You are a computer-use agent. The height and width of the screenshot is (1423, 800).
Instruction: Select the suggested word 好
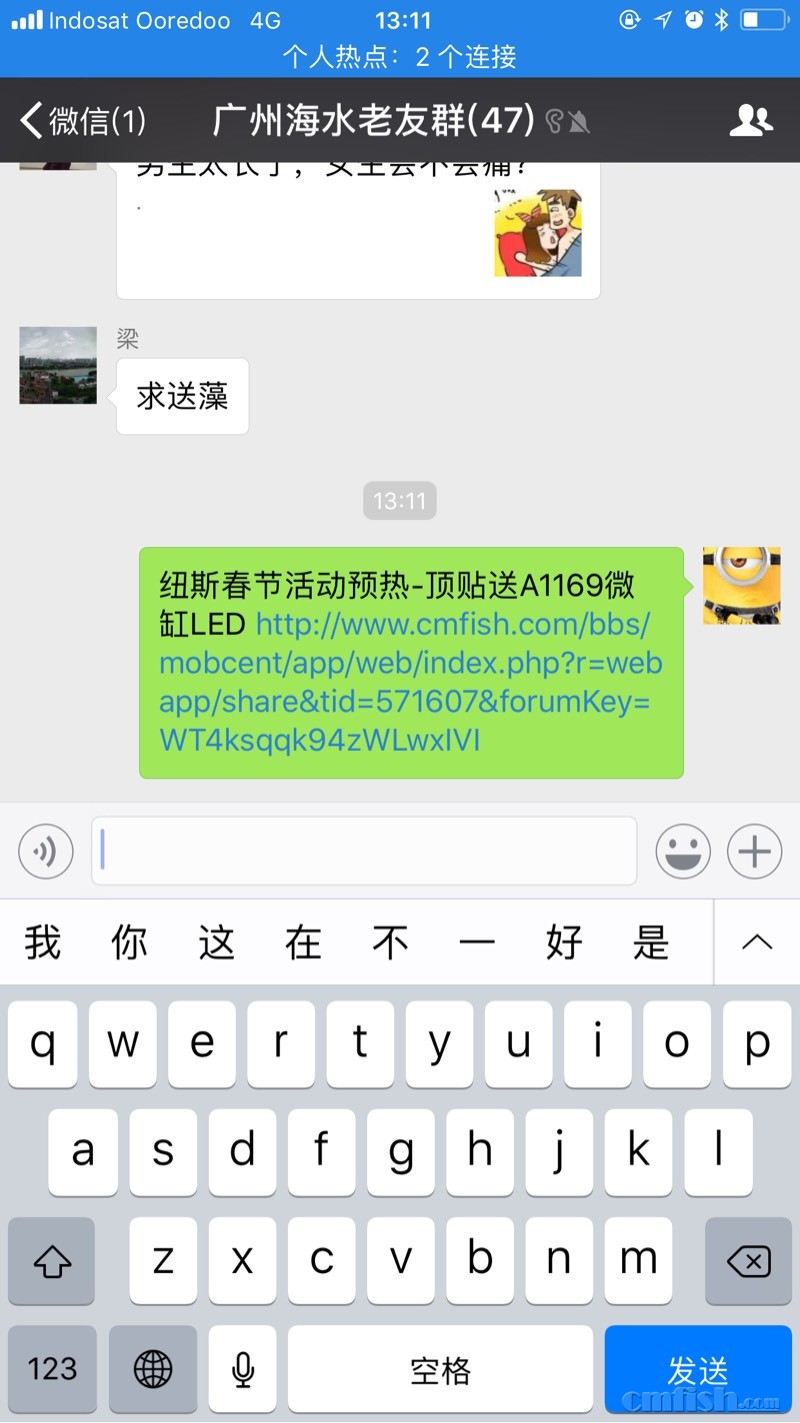(x=564, y=942)
